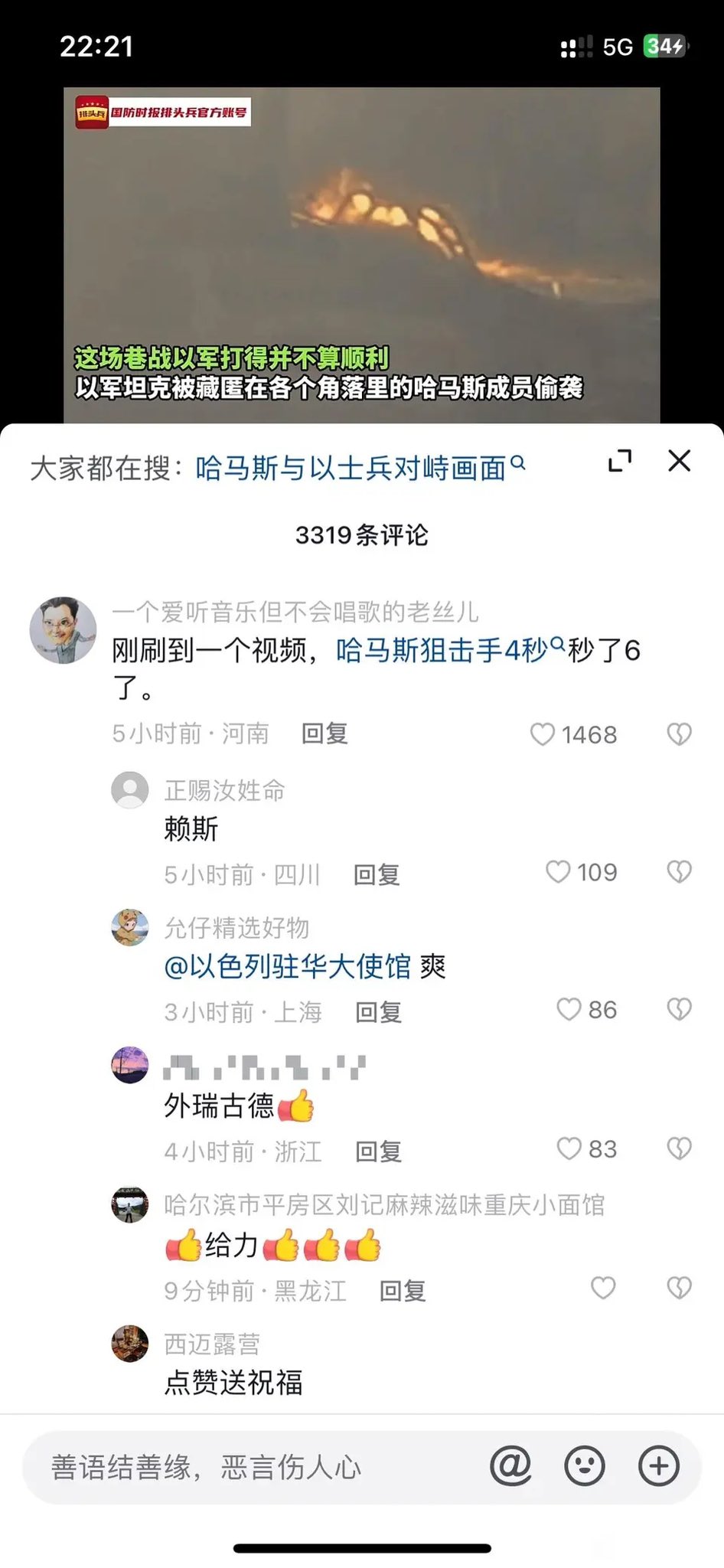Image resolution: width=724 pixels, height=1568 pixels.
Task: Close the comments panel
Action: coord(679,461)
